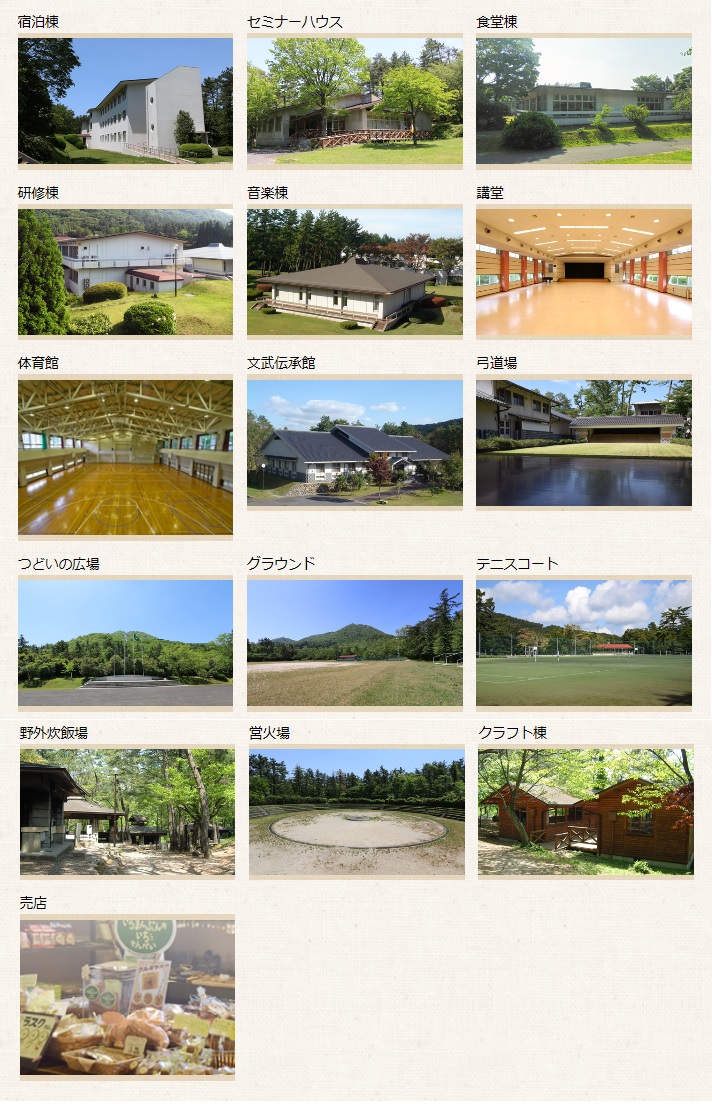Select the テニスコート thumbnail
Viewport: 712px width, 1104px height.
pyautogui.click(x=583, y=643)
